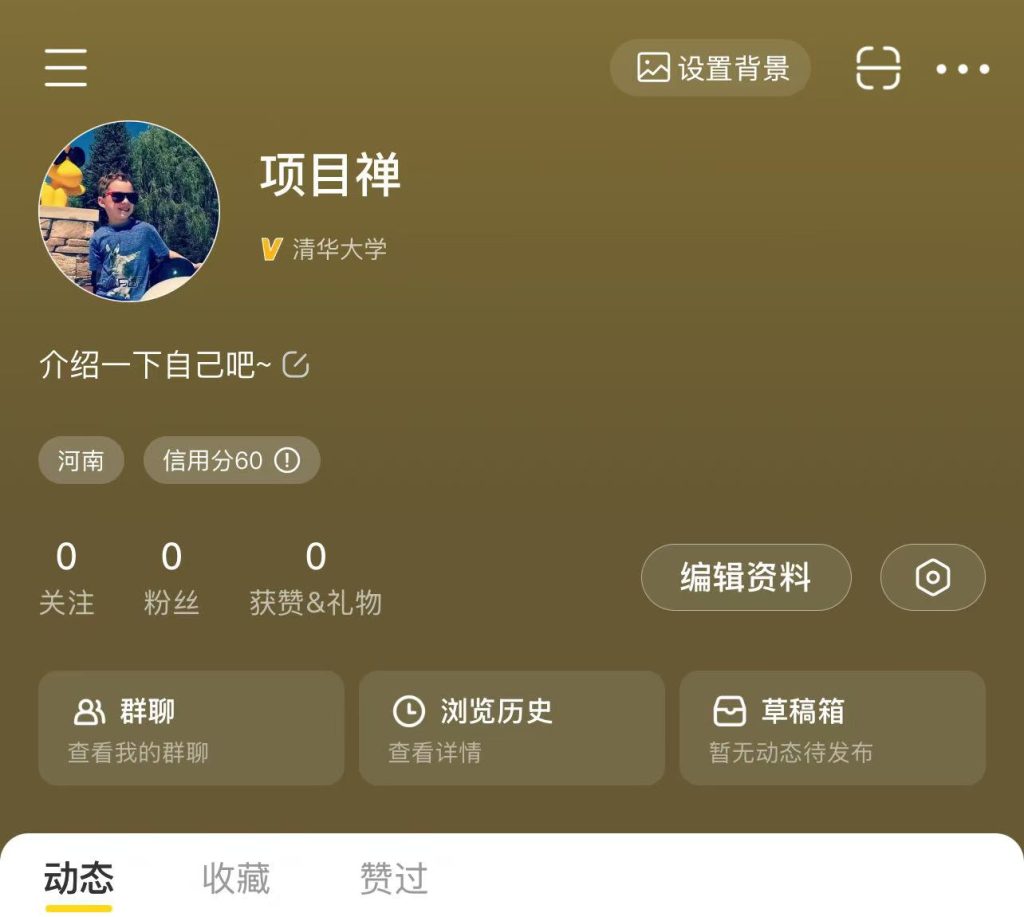Open 信用分60 credit score info

pos(232,461)
